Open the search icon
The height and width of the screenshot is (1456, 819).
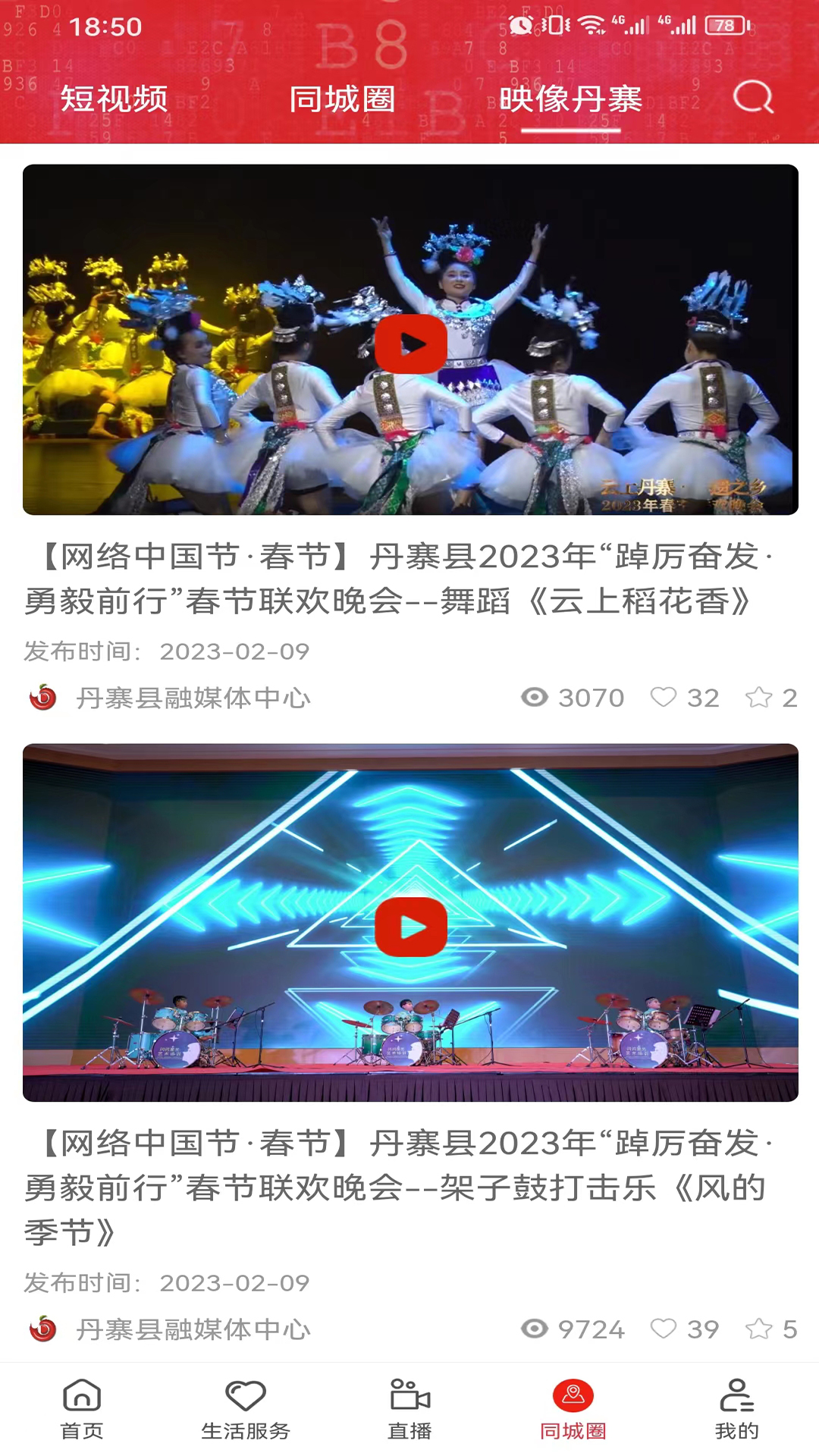tap(752, 98)
